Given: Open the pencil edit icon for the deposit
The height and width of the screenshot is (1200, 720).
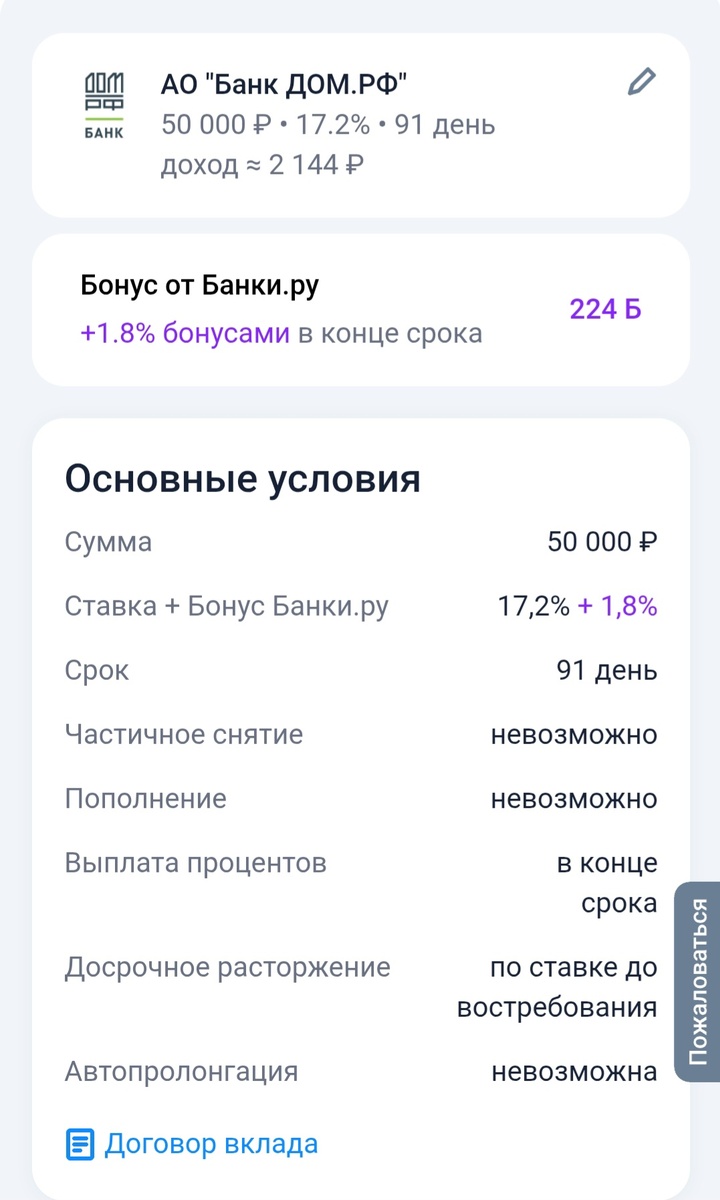Looking at the screenshot, I should 641,82.
